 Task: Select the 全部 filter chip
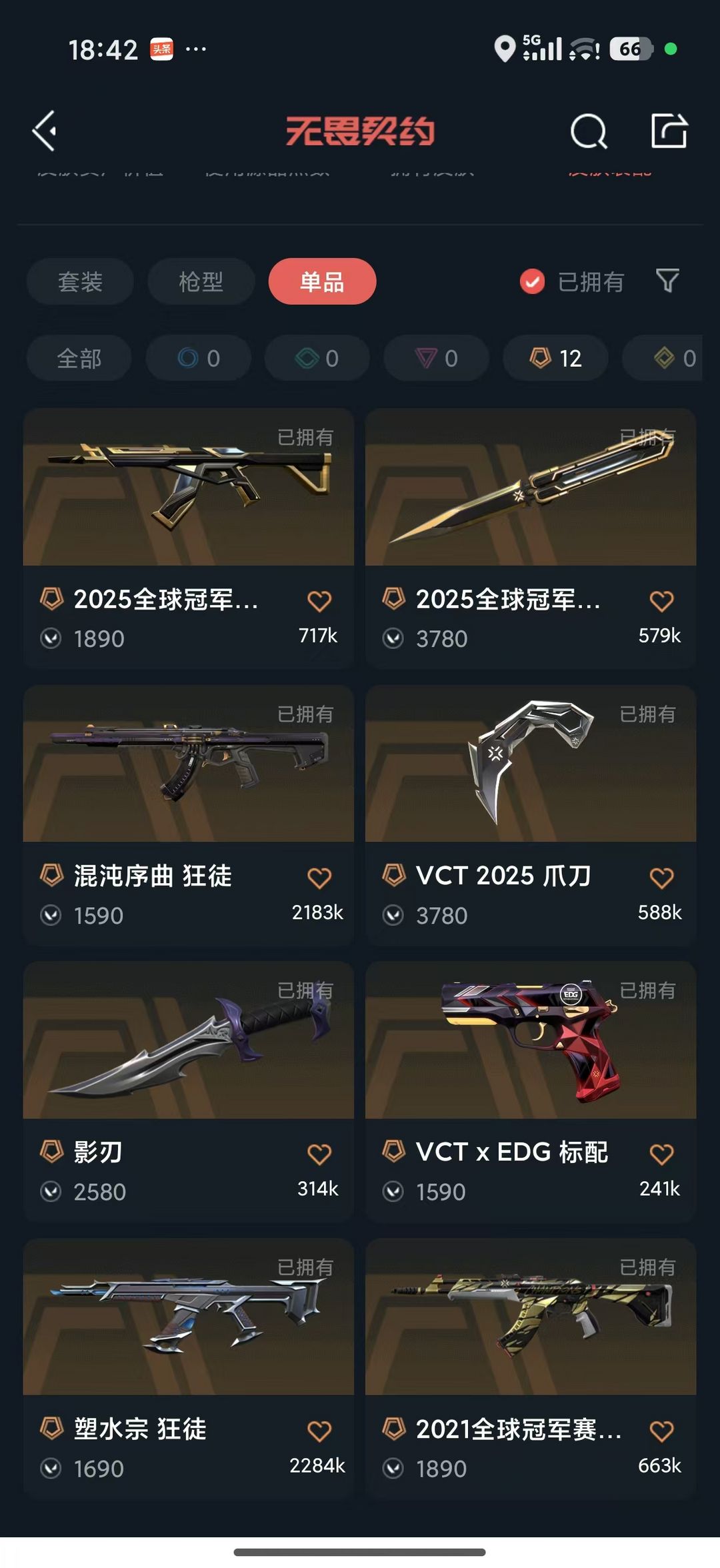(79, 358)
